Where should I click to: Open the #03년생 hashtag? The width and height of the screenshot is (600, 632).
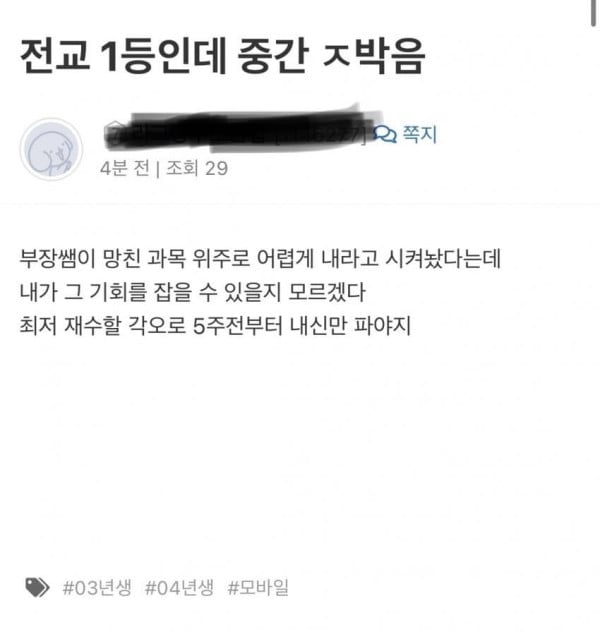[x=96, y=588]
